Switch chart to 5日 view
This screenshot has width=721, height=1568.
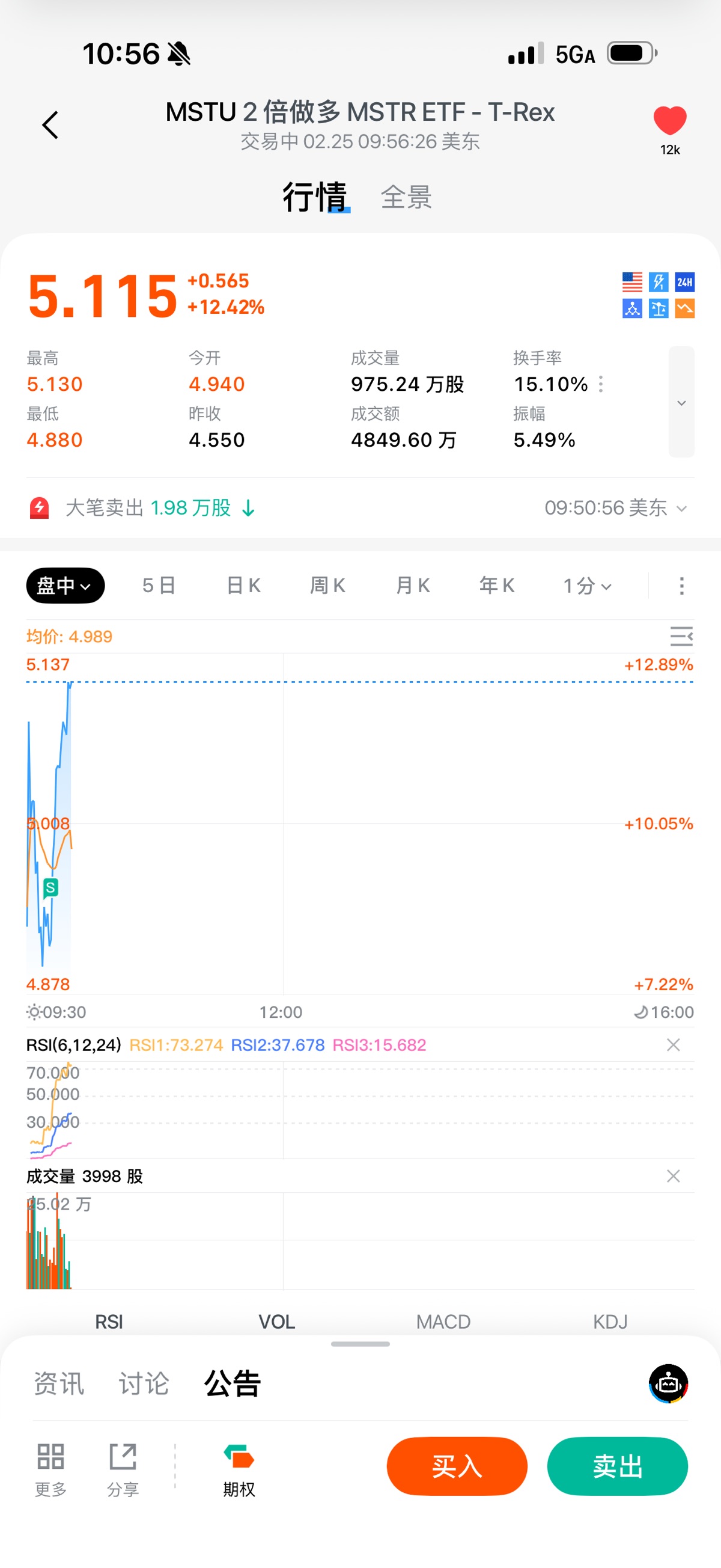pyautogui.click(x=159, y=586)
